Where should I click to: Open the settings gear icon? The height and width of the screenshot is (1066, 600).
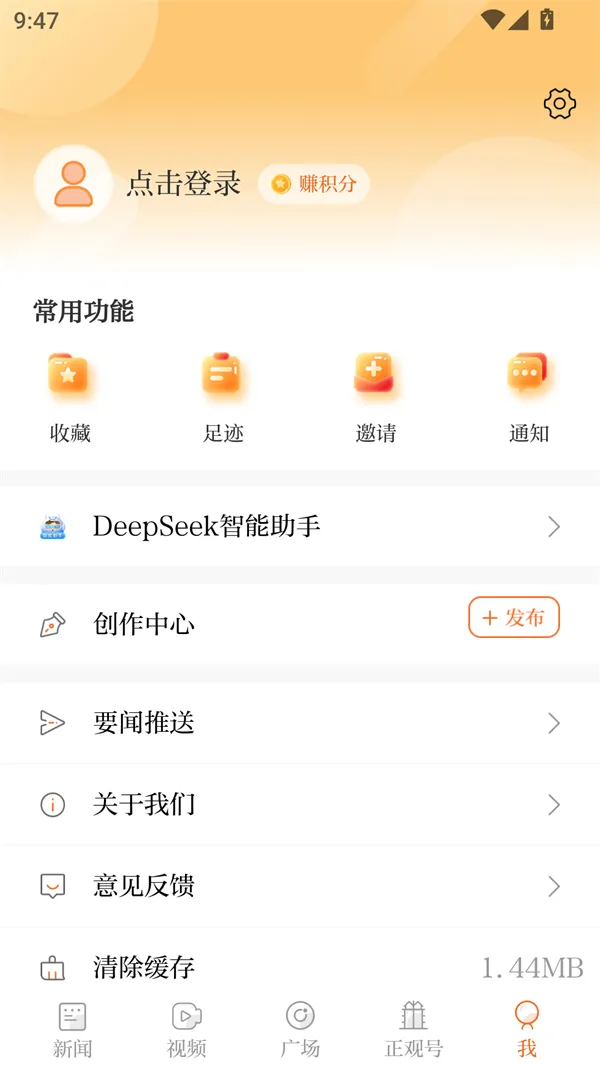point(560,103)
